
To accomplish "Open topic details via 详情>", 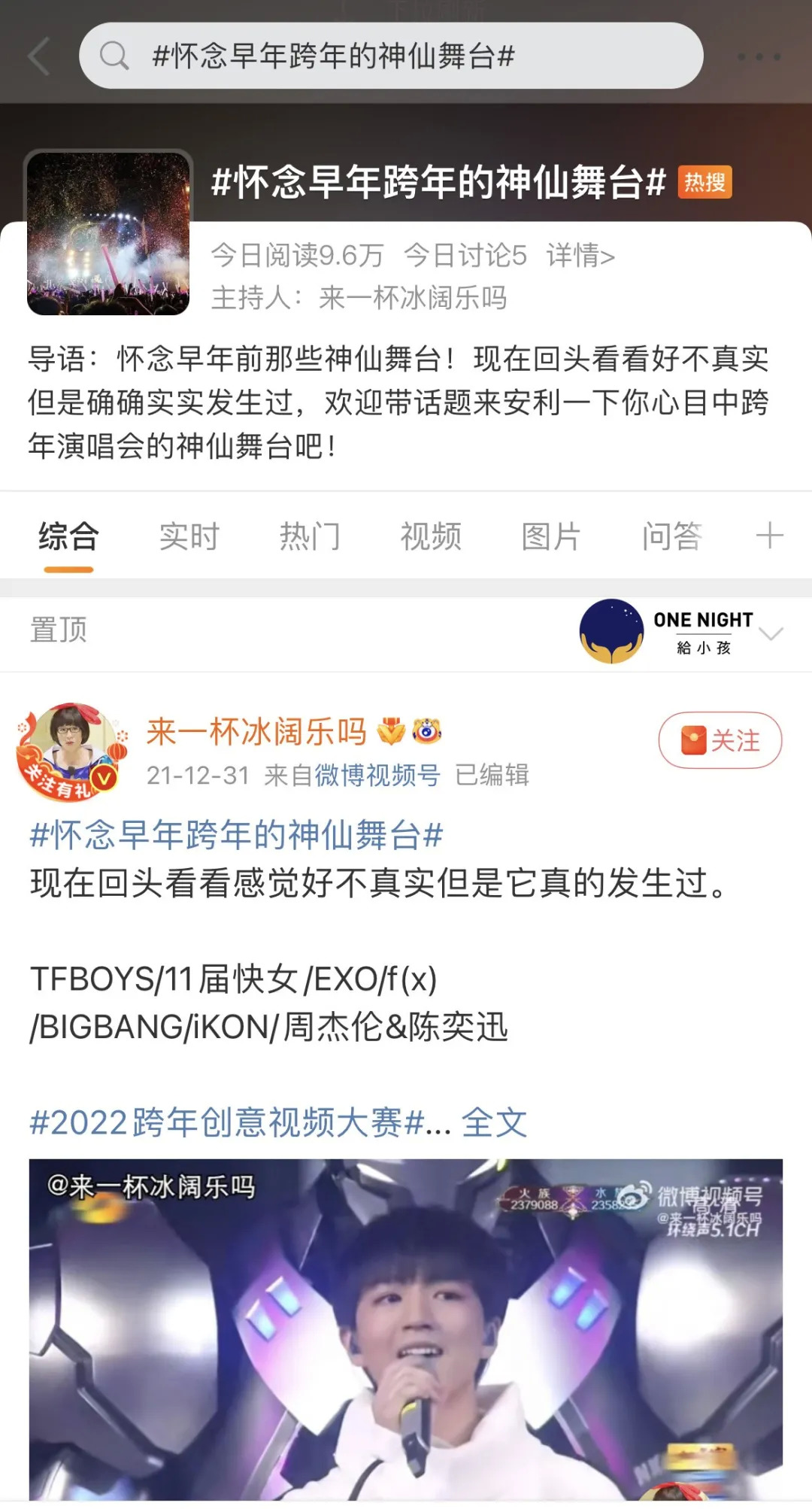I will 580,256.
